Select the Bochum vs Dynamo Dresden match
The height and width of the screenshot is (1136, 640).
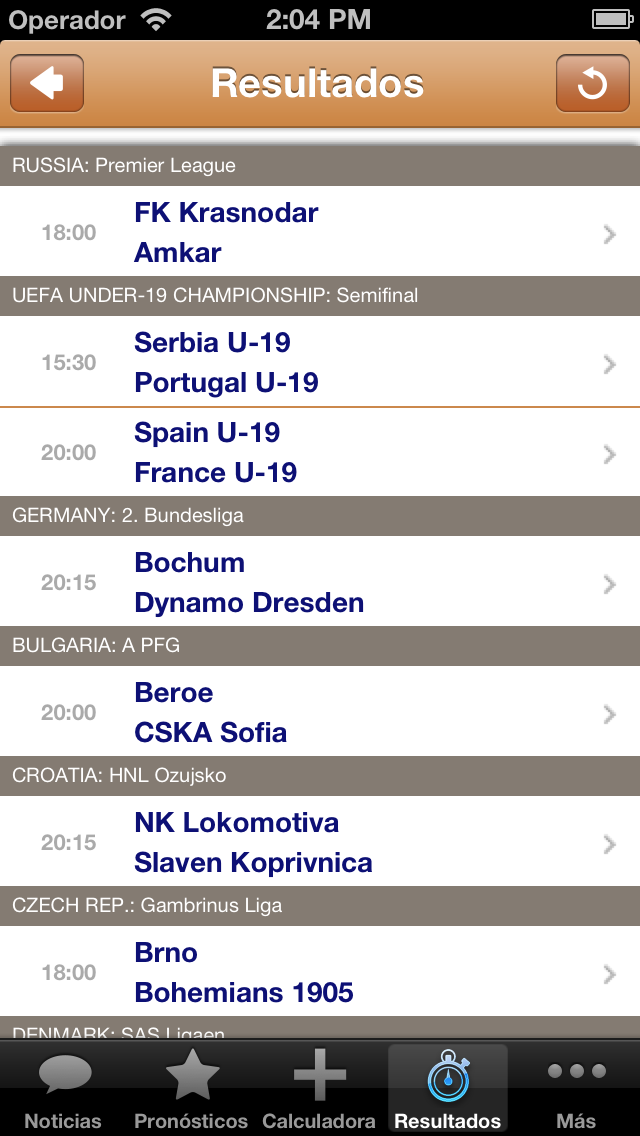320,582
